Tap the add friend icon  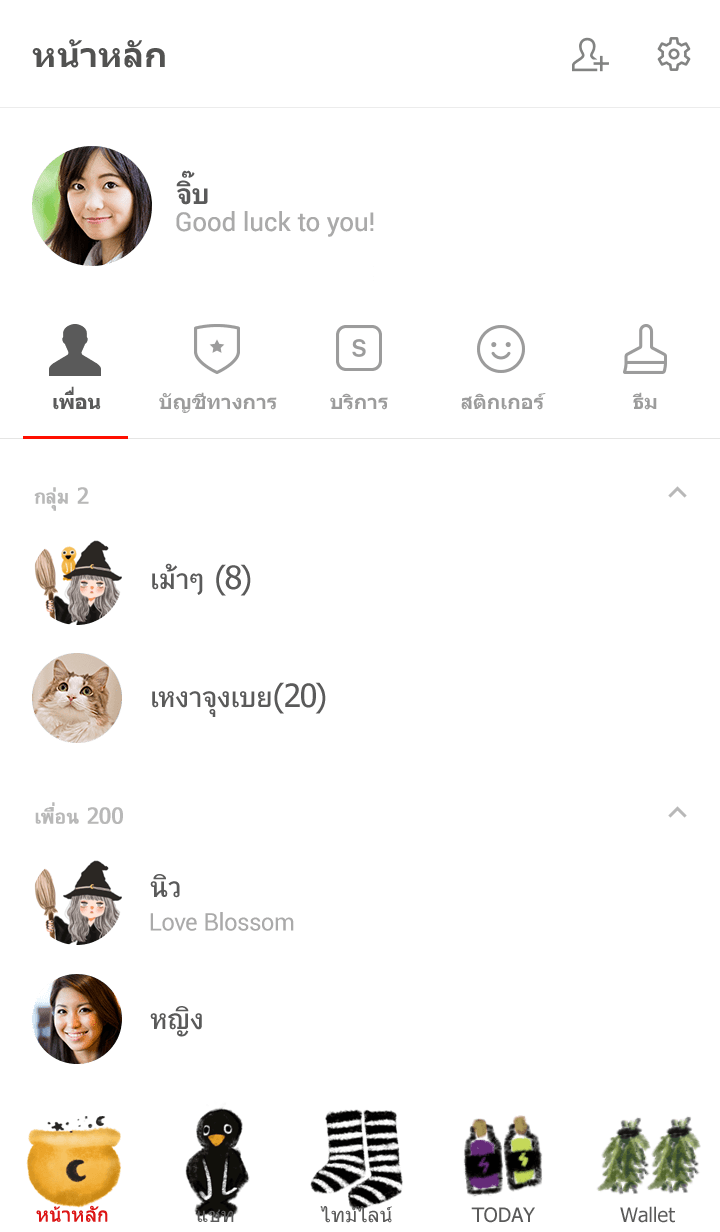(x=590, y=55)
